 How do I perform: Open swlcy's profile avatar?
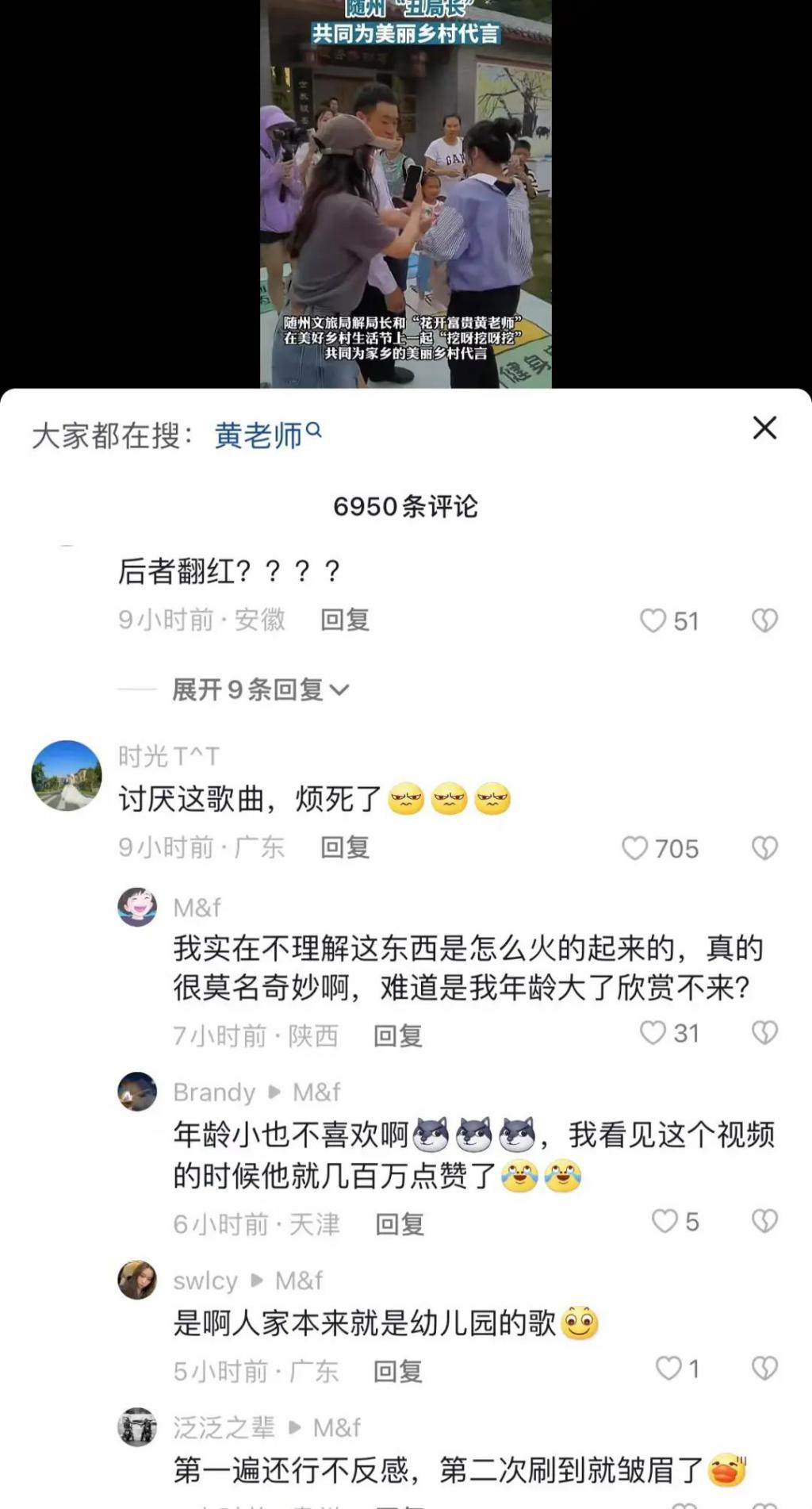click(137, 1280)
